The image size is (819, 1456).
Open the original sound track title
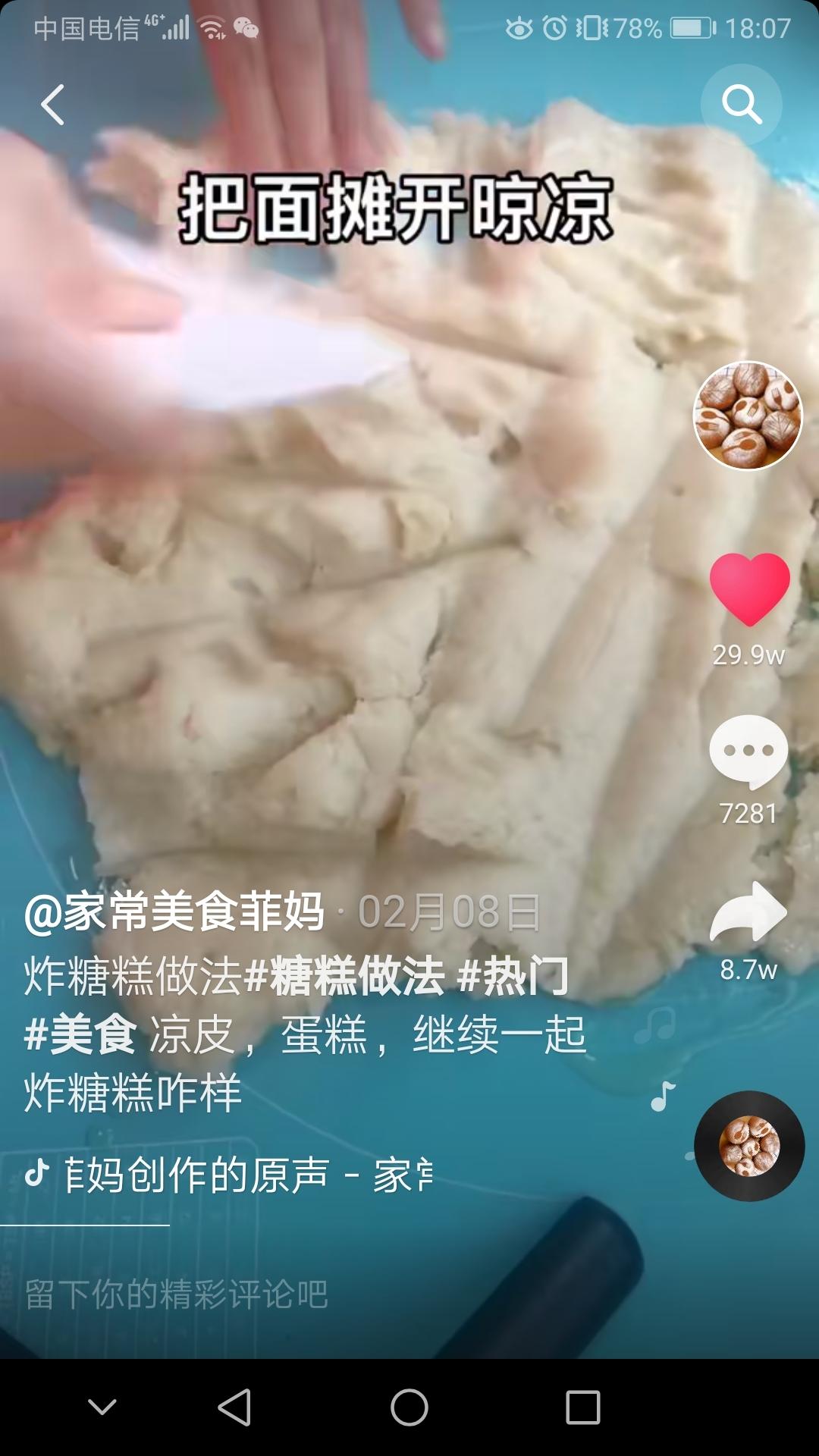point(249,1175)
